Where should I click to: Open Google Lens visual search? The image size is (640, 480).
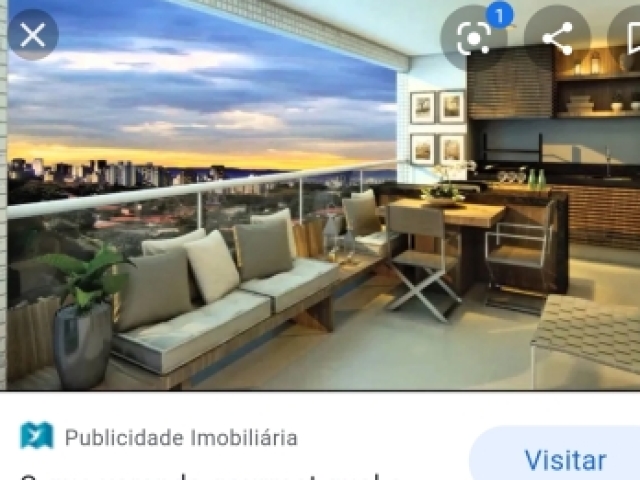click(472, 37)
